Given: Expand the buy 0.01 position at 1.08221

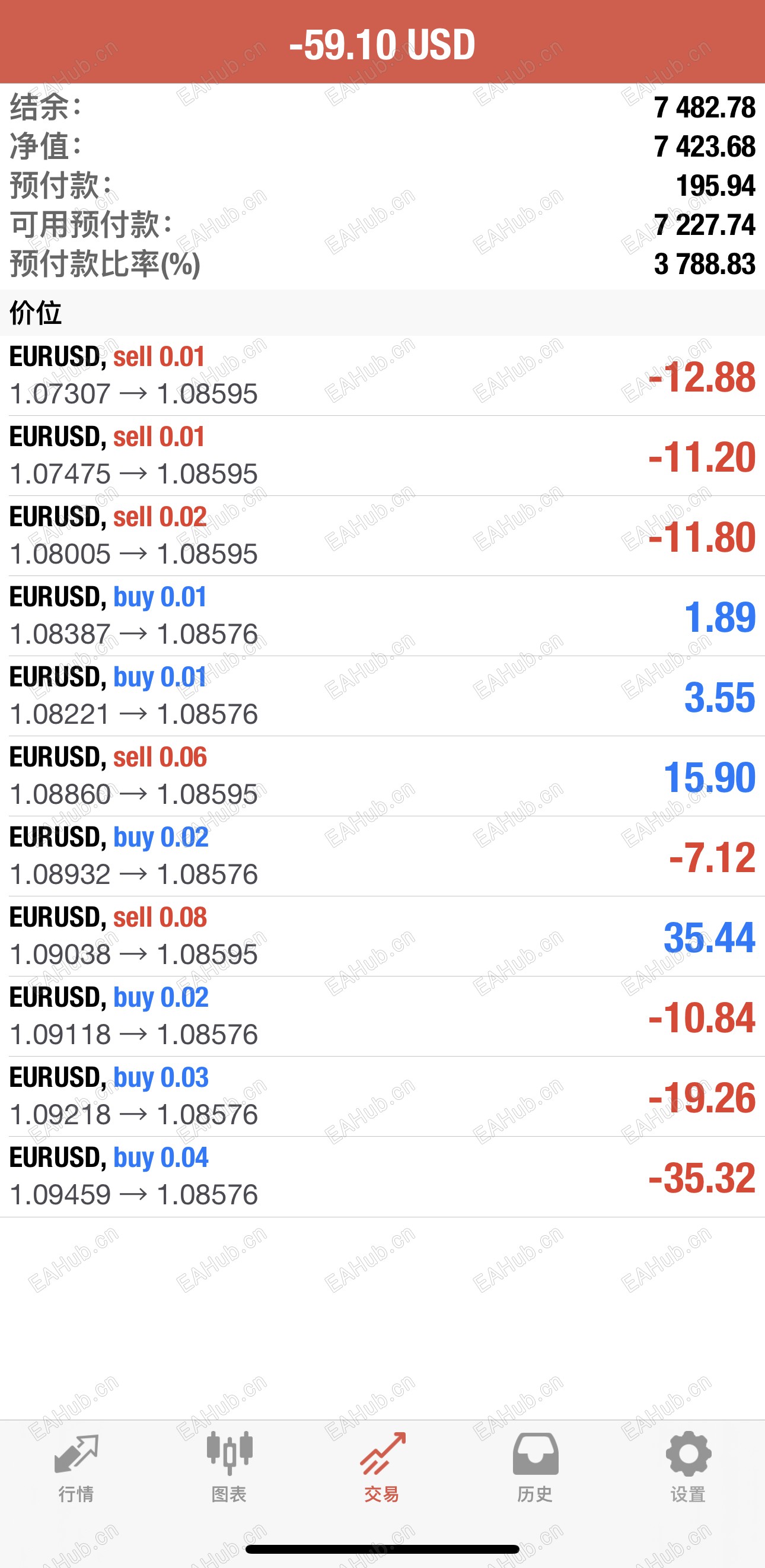Looking at the screenshot, I should [382, 696].
